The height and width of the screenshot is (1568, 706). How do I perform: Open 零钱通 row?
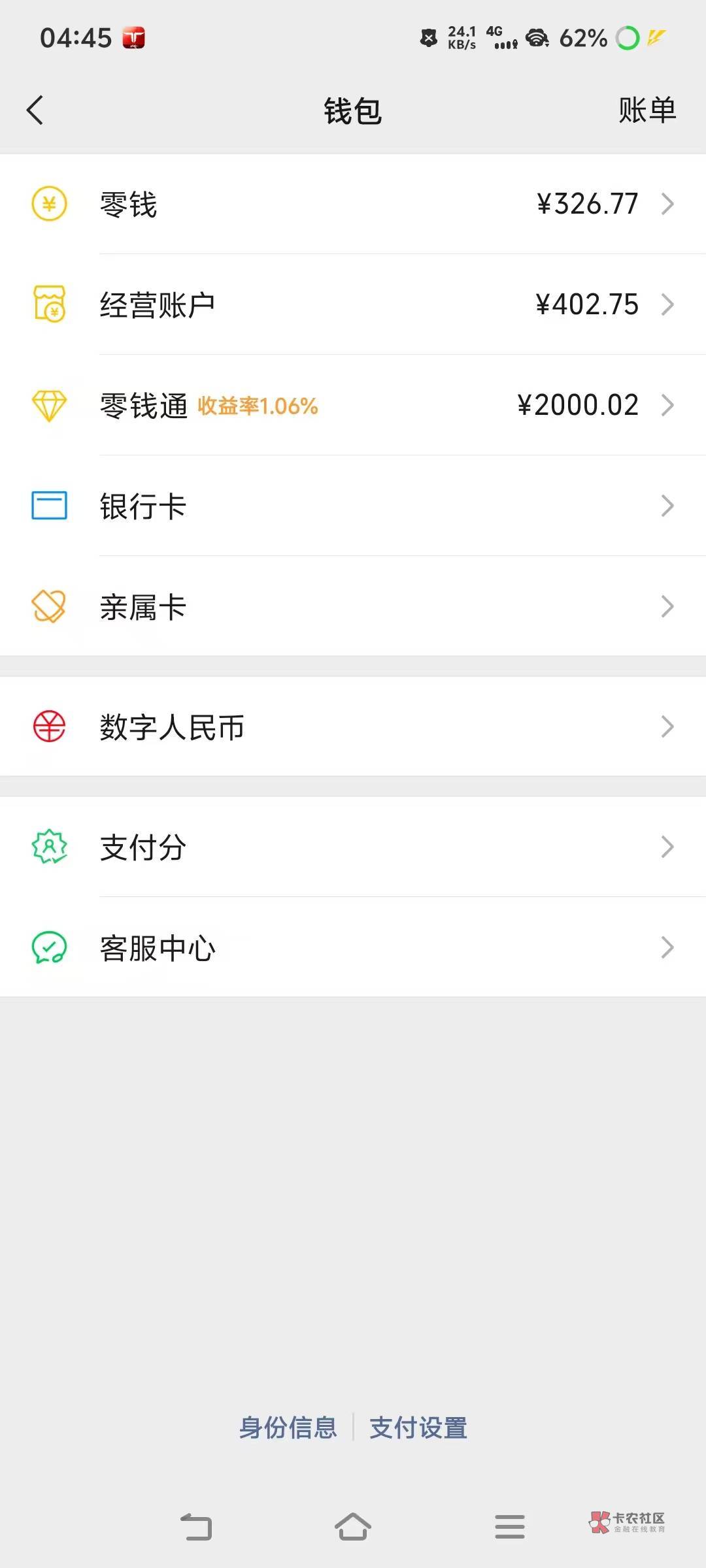click(353, 405)
